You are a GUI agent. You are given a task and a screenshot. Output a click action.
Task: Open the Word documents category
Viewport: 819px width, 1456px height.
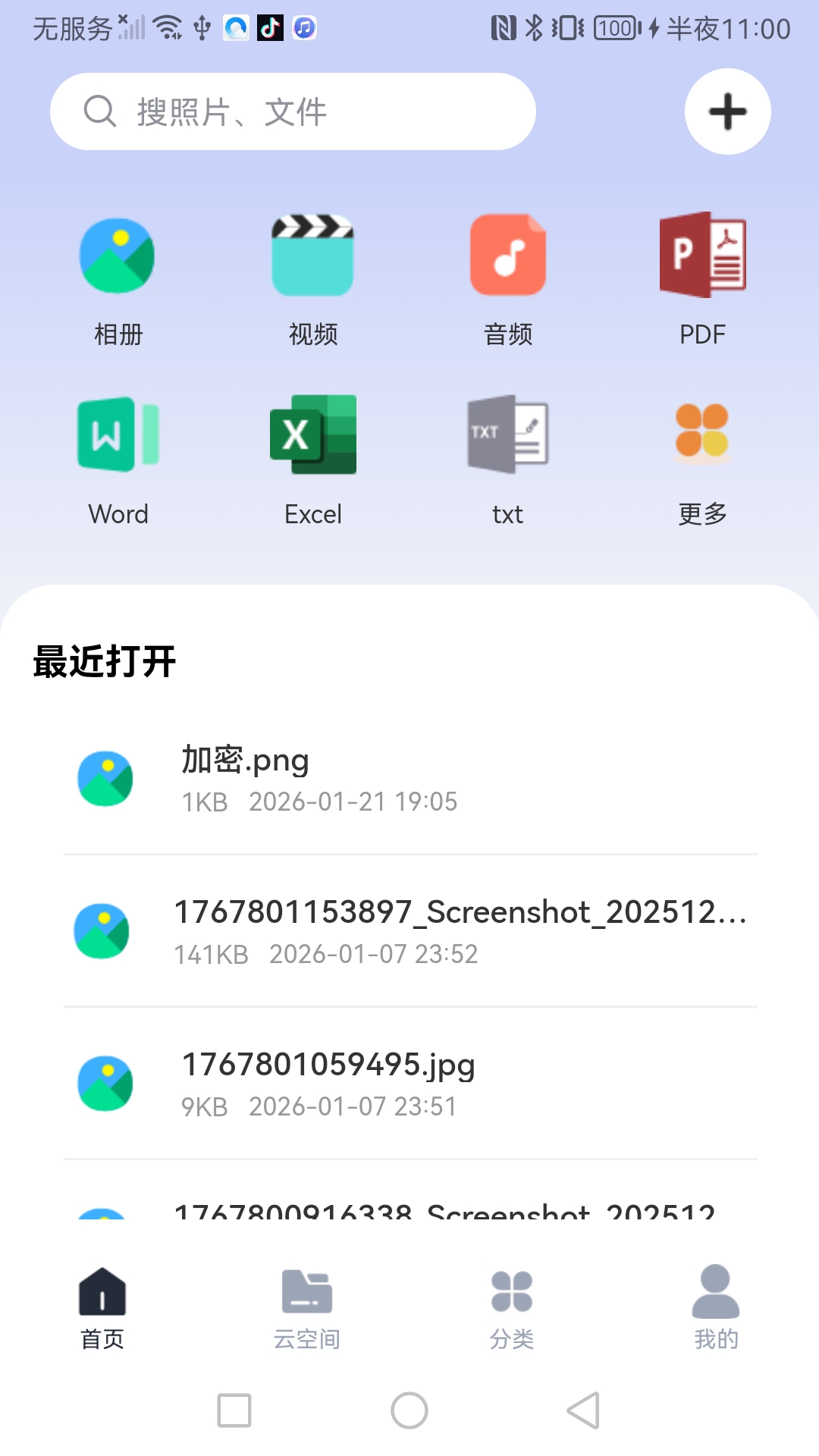point(118,455)
